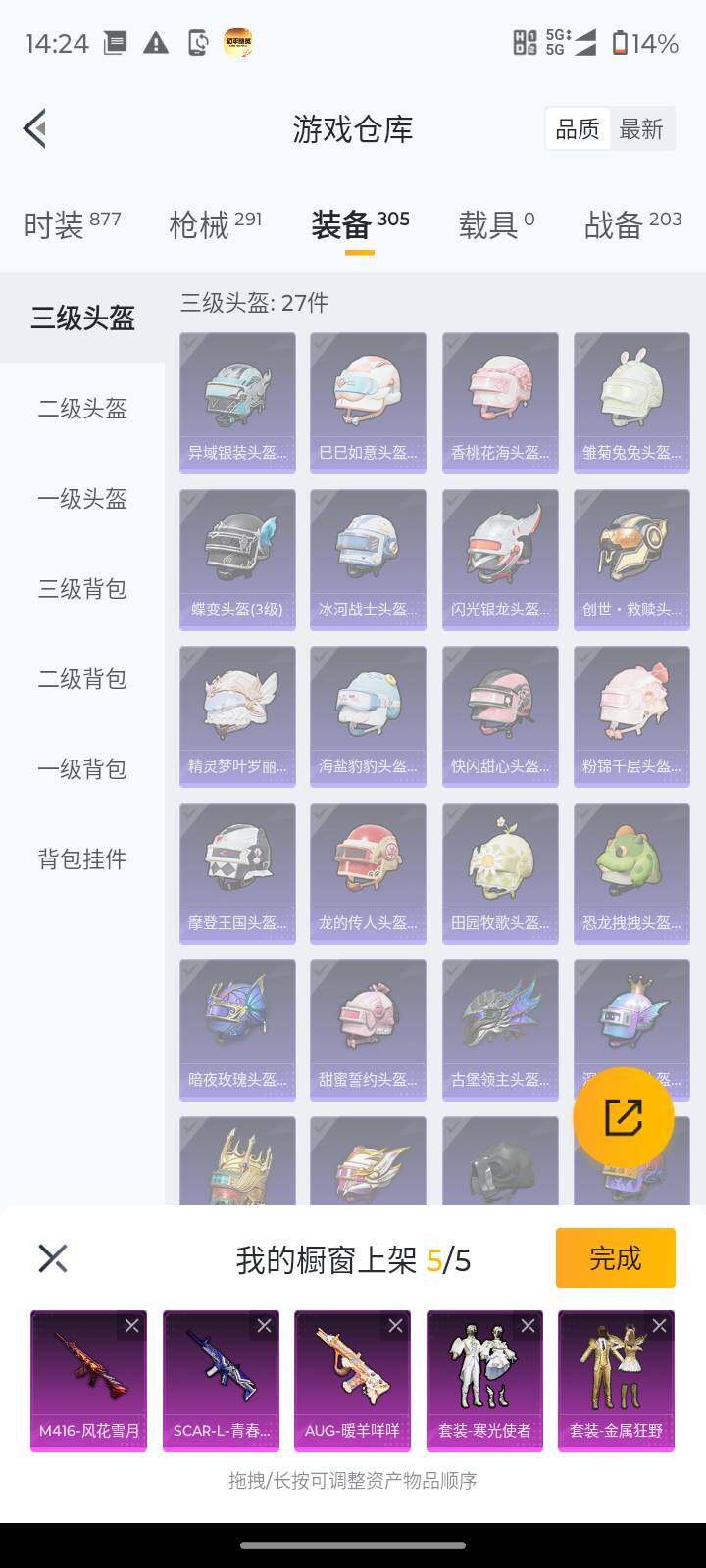Select the 蝶变头盔(3级) item
The width and height of the screenshot is (706, 1568).
tap(236, 559)
